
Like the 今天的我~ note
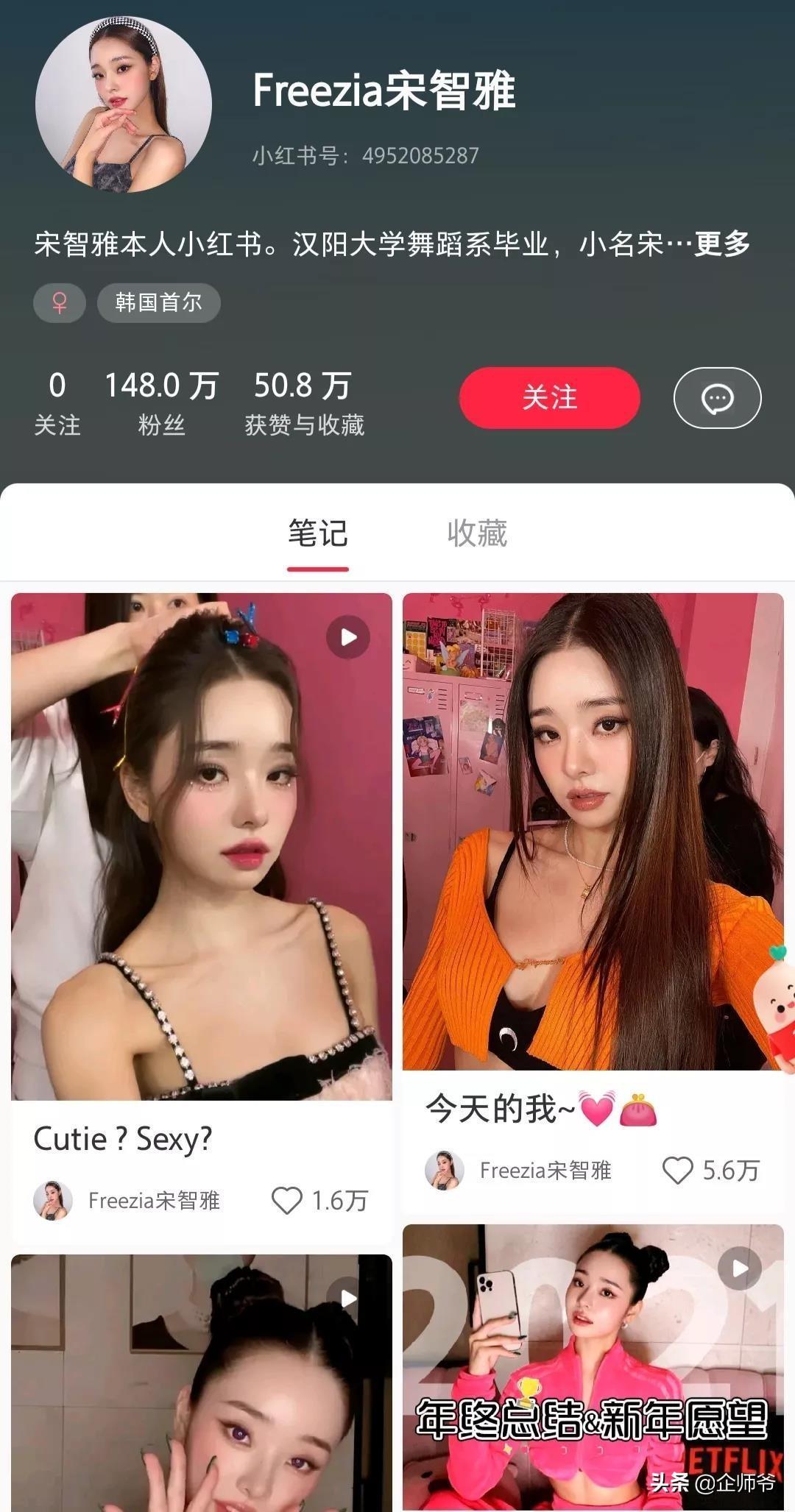tap(677, 1171)
